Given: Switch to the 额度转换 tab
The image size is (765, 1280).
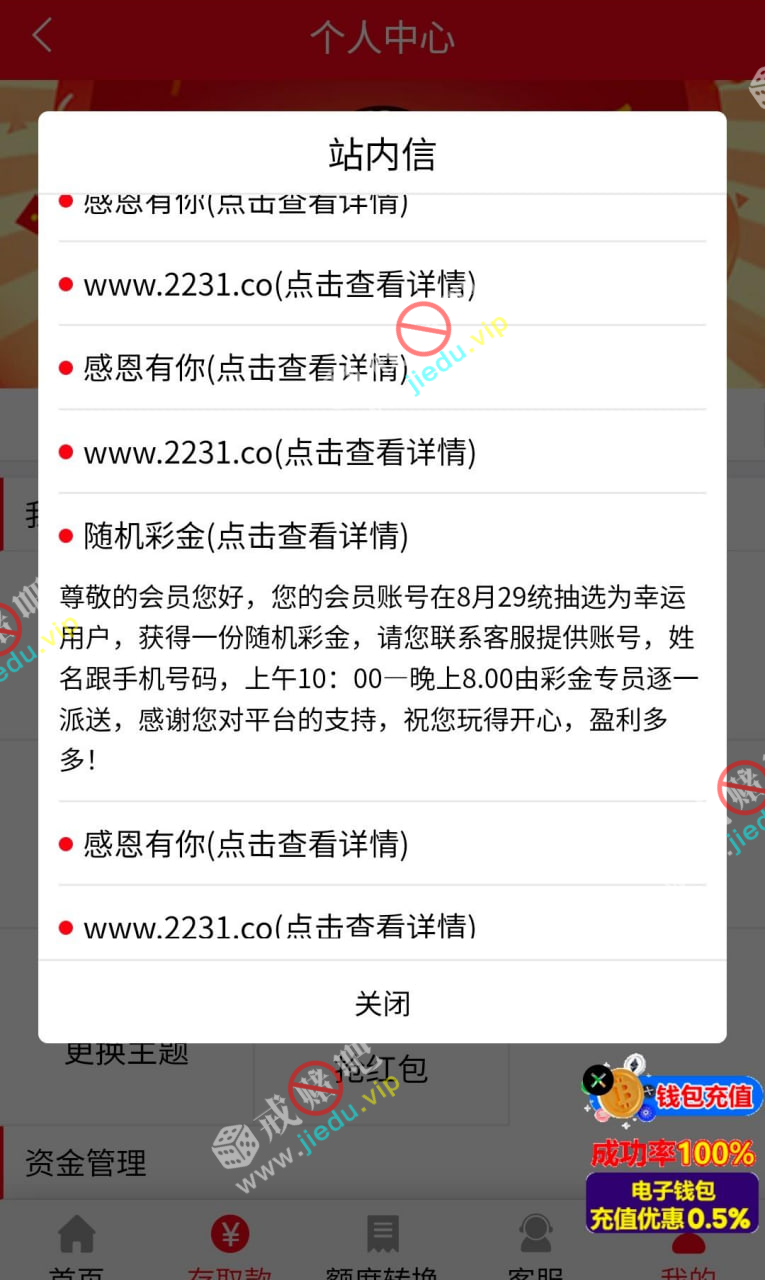Looking at the screenshot, I should tap(382, 1246).
